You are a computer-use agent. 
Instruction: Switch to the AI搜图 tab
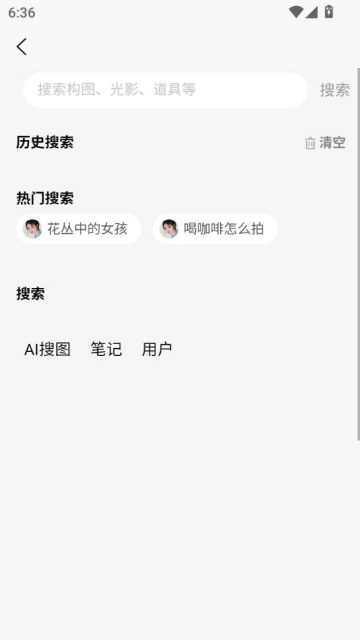pyautogui.click(x=47, y=349)
